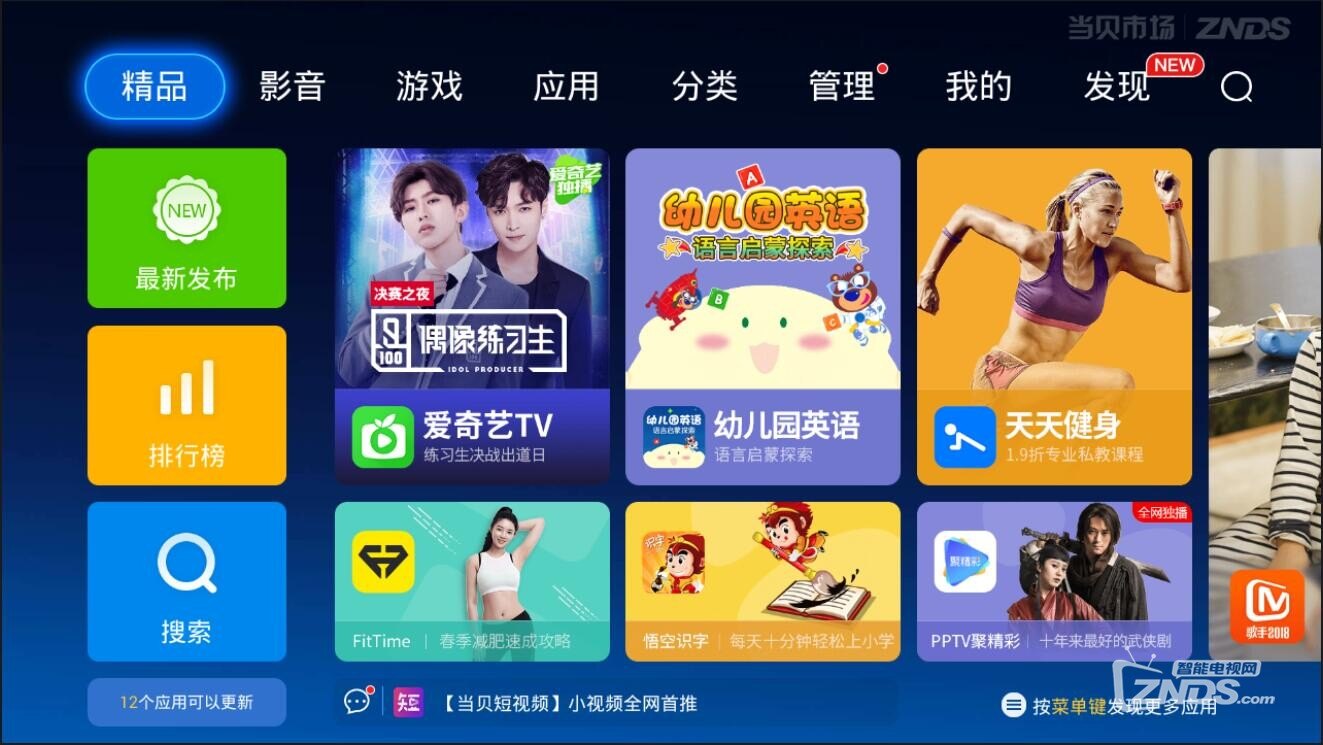Screen dimensions: 1323x745
Task: View the 12个应用可以更新 updates
Action: coord(187,702)
